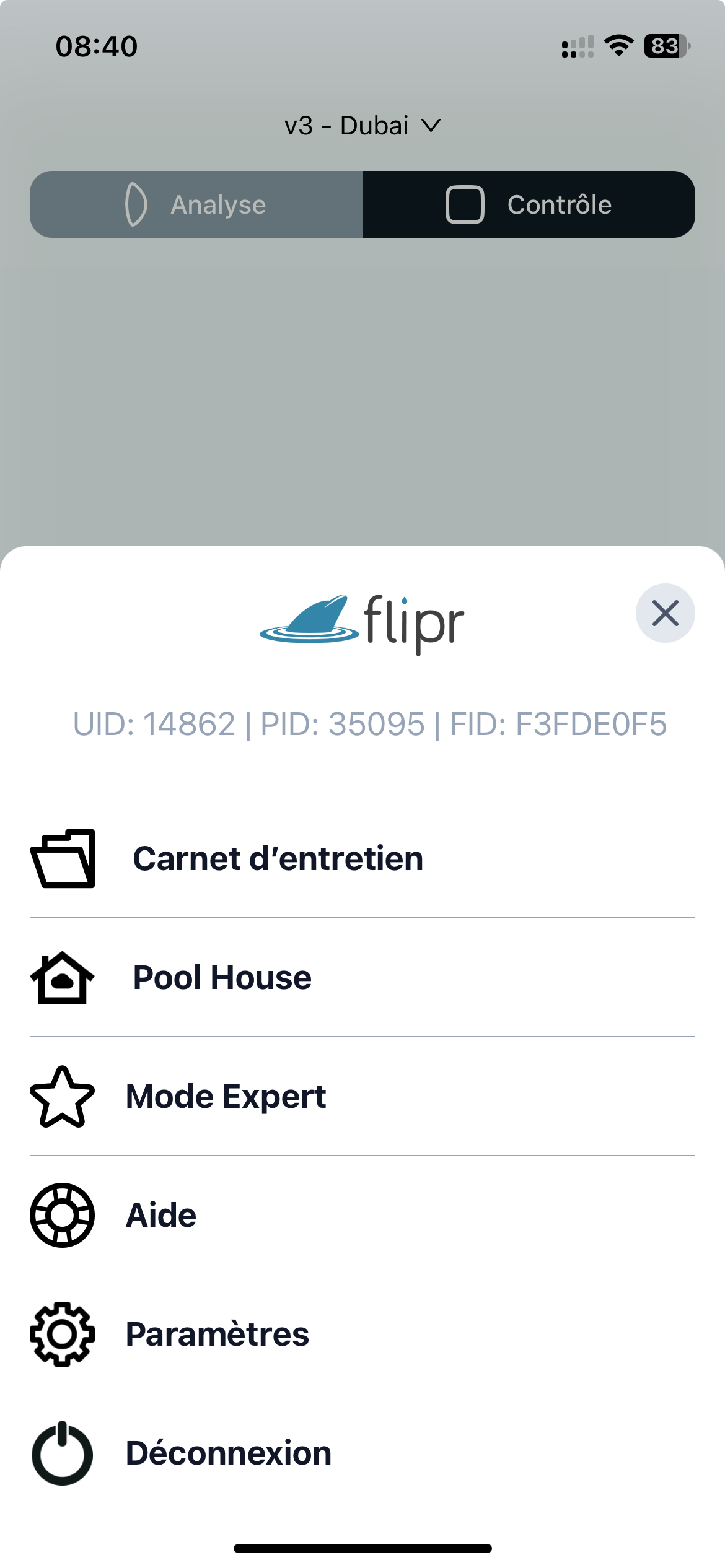Tap Déconnexion to log out
The image size is (725, 1568).
[x=228, y=1453]
